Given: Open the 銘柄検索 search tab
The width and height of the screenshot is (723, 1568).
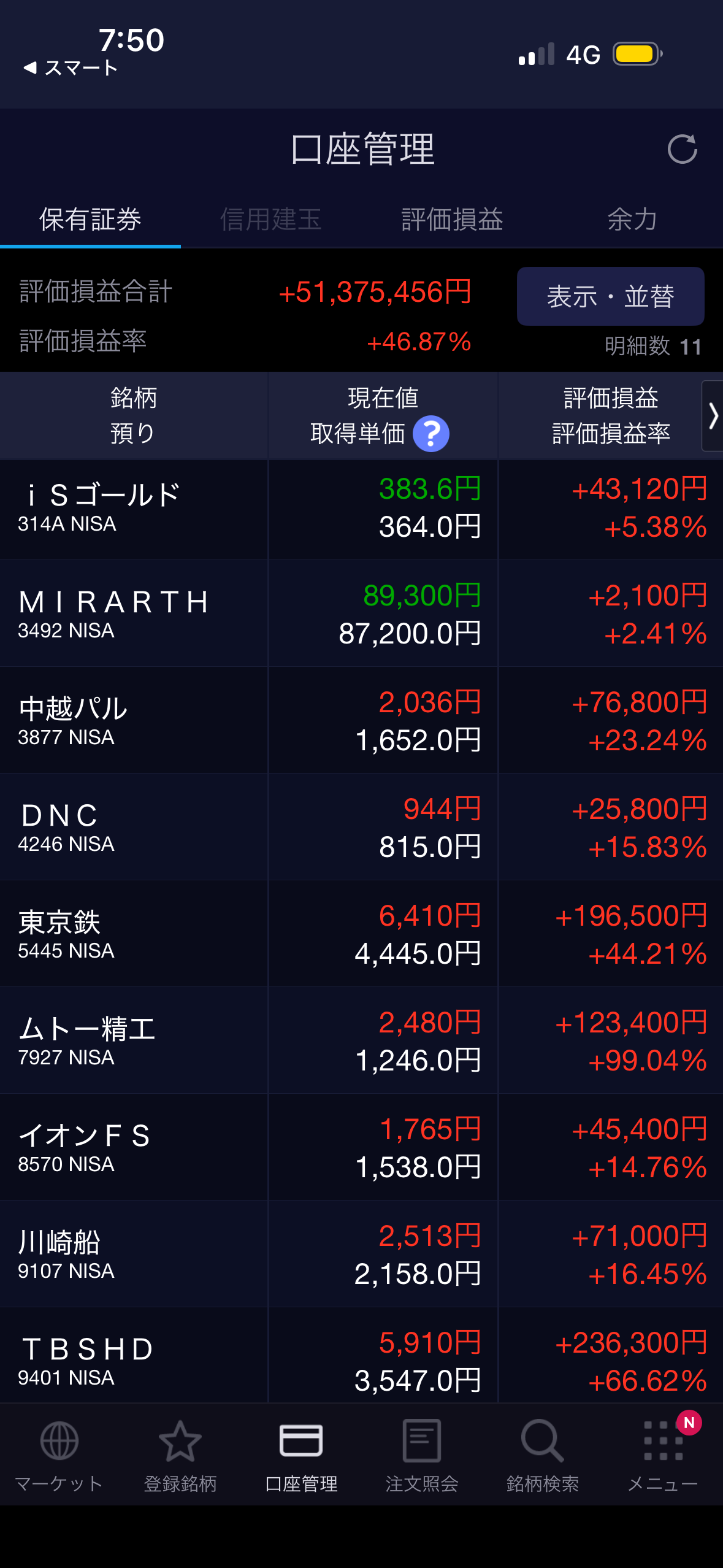Looking at the screenshot, I should [x=543, y=1455].
